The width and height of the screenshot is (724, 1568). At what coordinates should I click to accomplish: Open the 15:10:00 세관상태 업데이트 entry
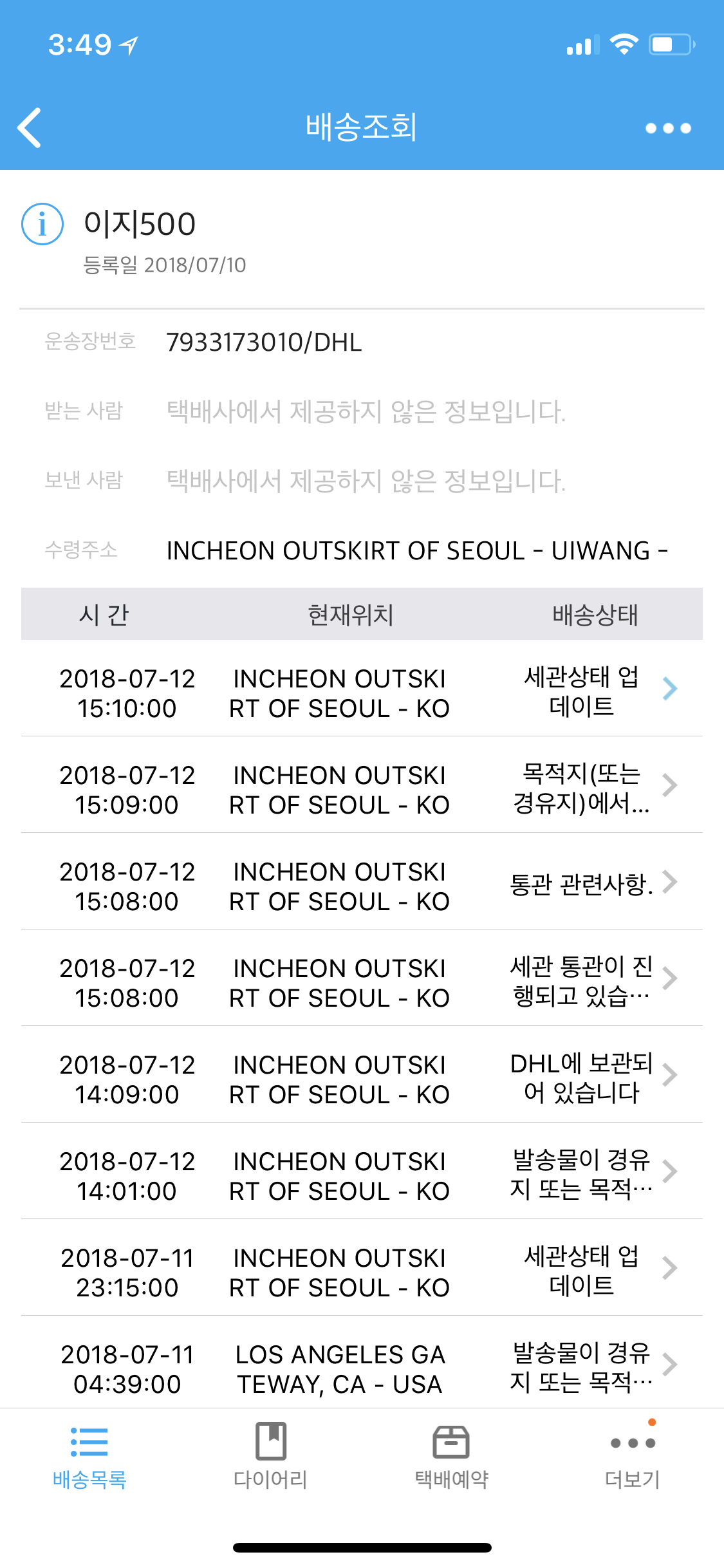[x=362, y=689]
